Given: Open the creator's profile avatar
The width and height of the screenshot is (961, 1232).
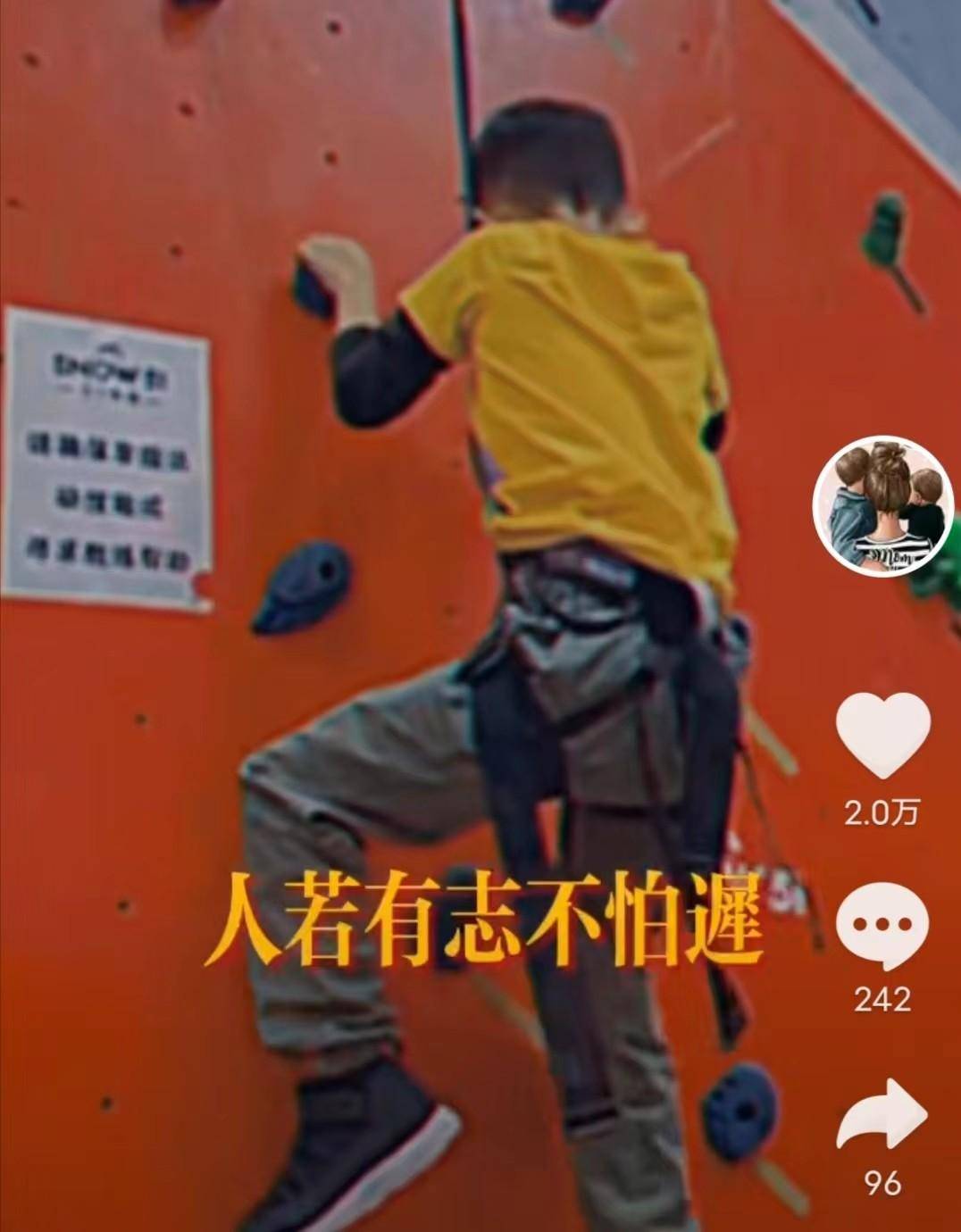Looking at the screenshot, I should 882,504.
